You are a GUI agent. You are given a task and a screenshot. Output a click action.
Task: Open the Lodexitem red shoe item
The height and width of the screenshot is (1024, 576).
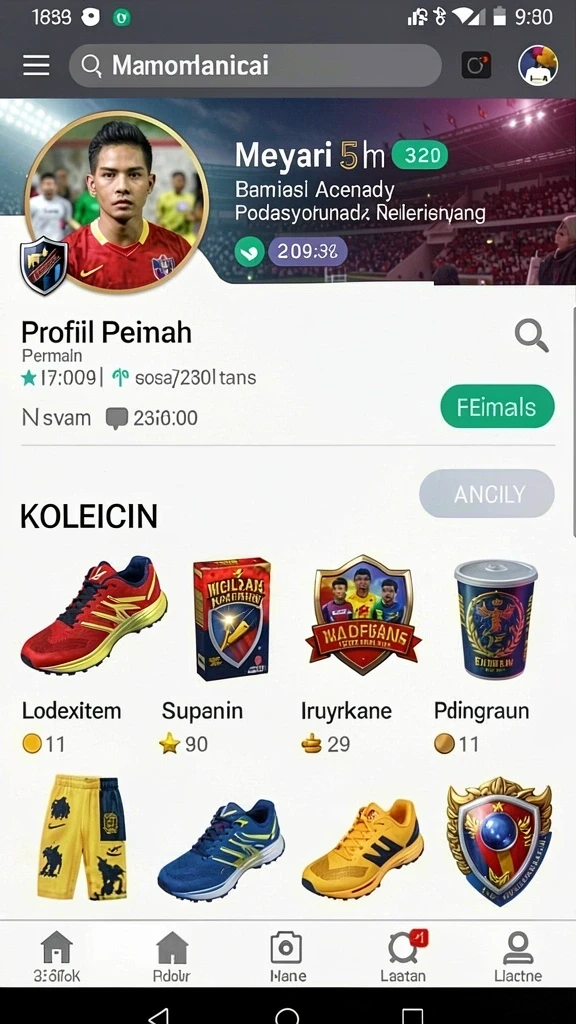[x=93, y=615]
